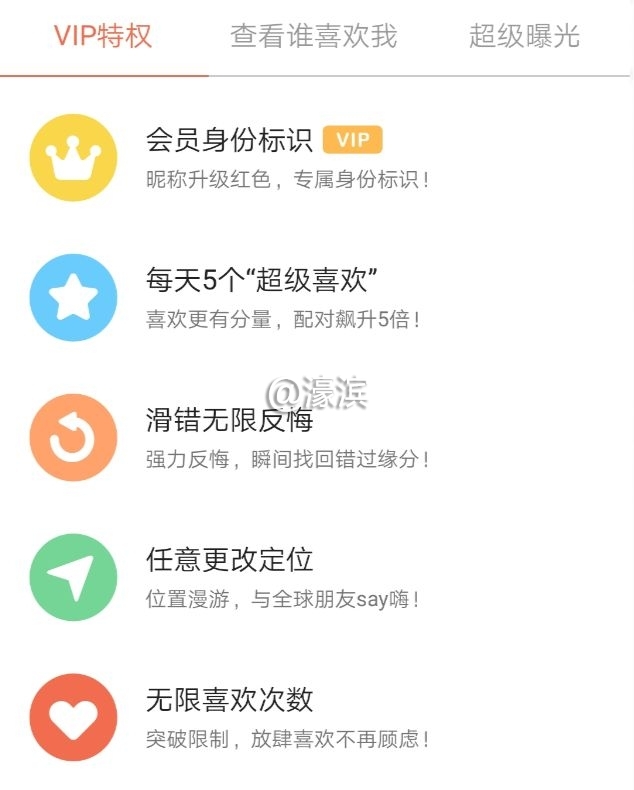Screen dimensions: 634x790
Task: Switch to the 查看谁喜欢我 tab
Action: [313, 37]
